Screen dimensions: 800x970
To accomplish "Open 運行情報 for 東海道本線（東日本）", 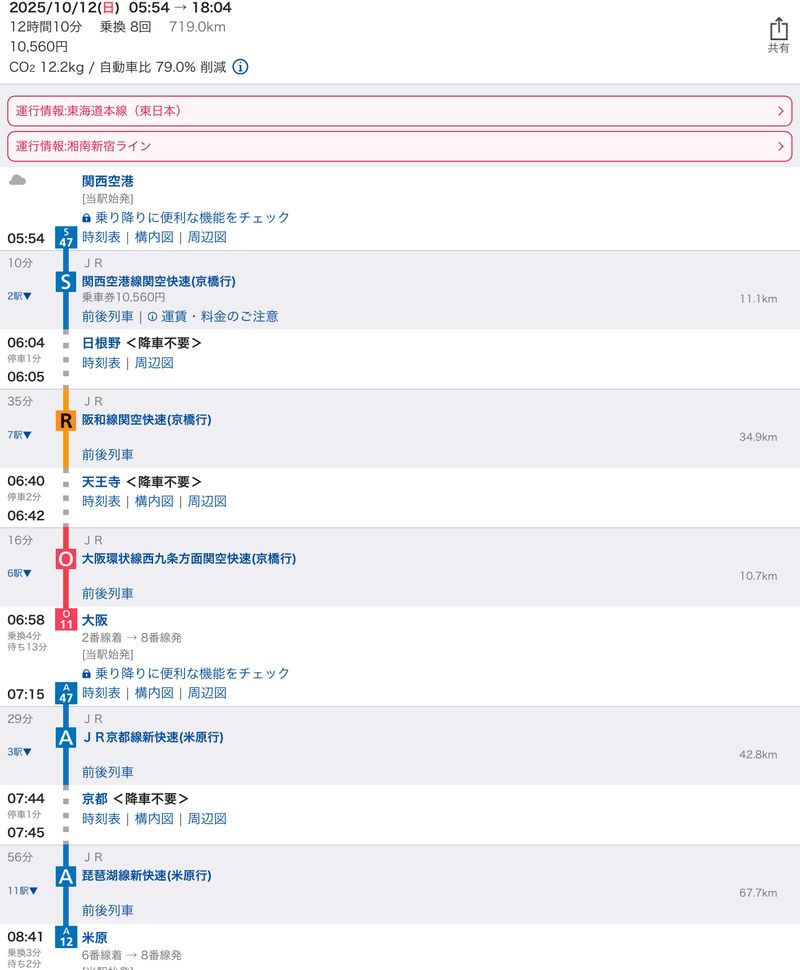I will pyautogui.click(x=399, y=111).
